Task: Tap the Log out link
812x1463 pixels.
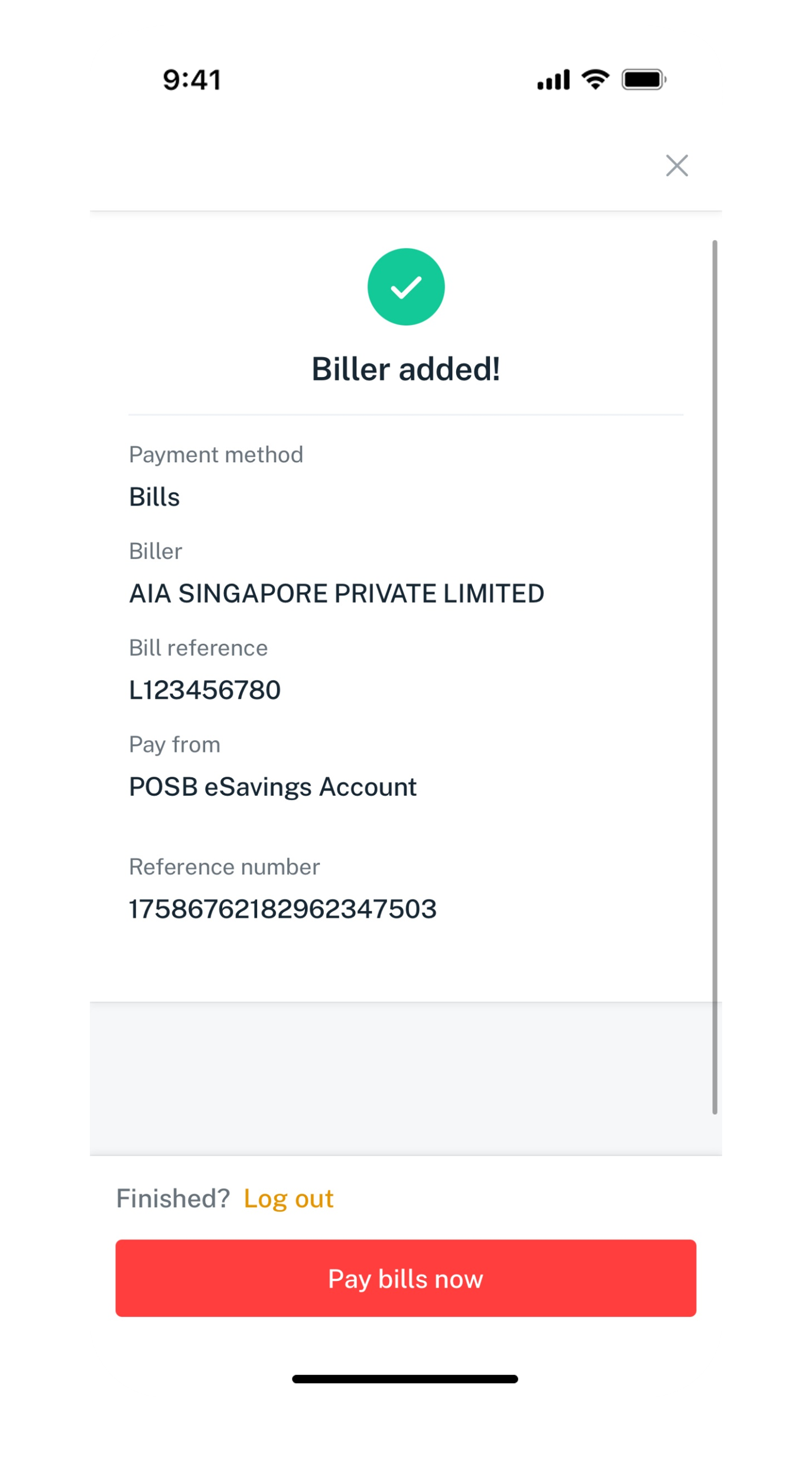Action: pyautogui.click(x=288, y=1199)
